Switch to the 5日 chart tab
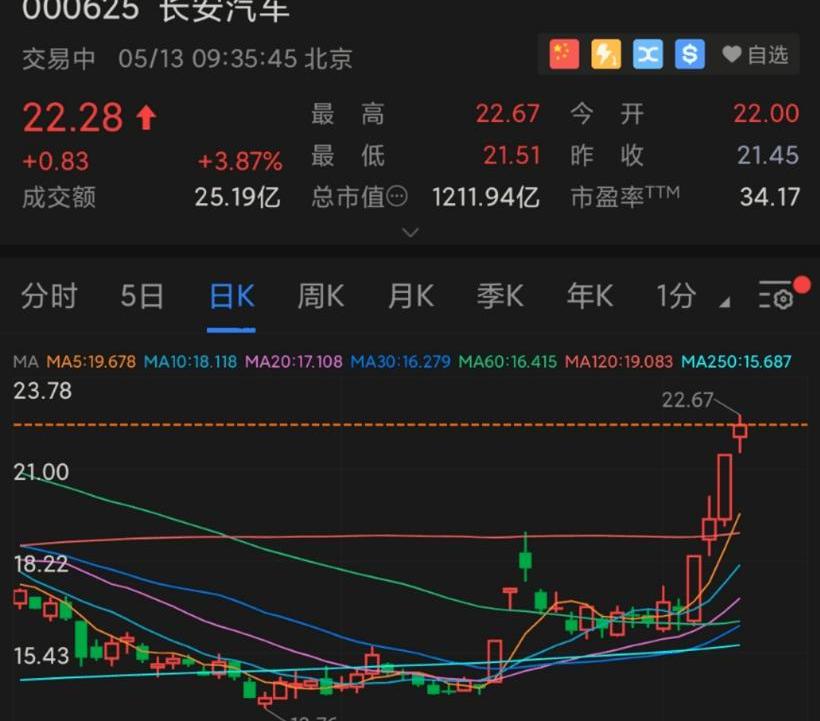Screen dimensions: 820x721 (x=142, y=296)
